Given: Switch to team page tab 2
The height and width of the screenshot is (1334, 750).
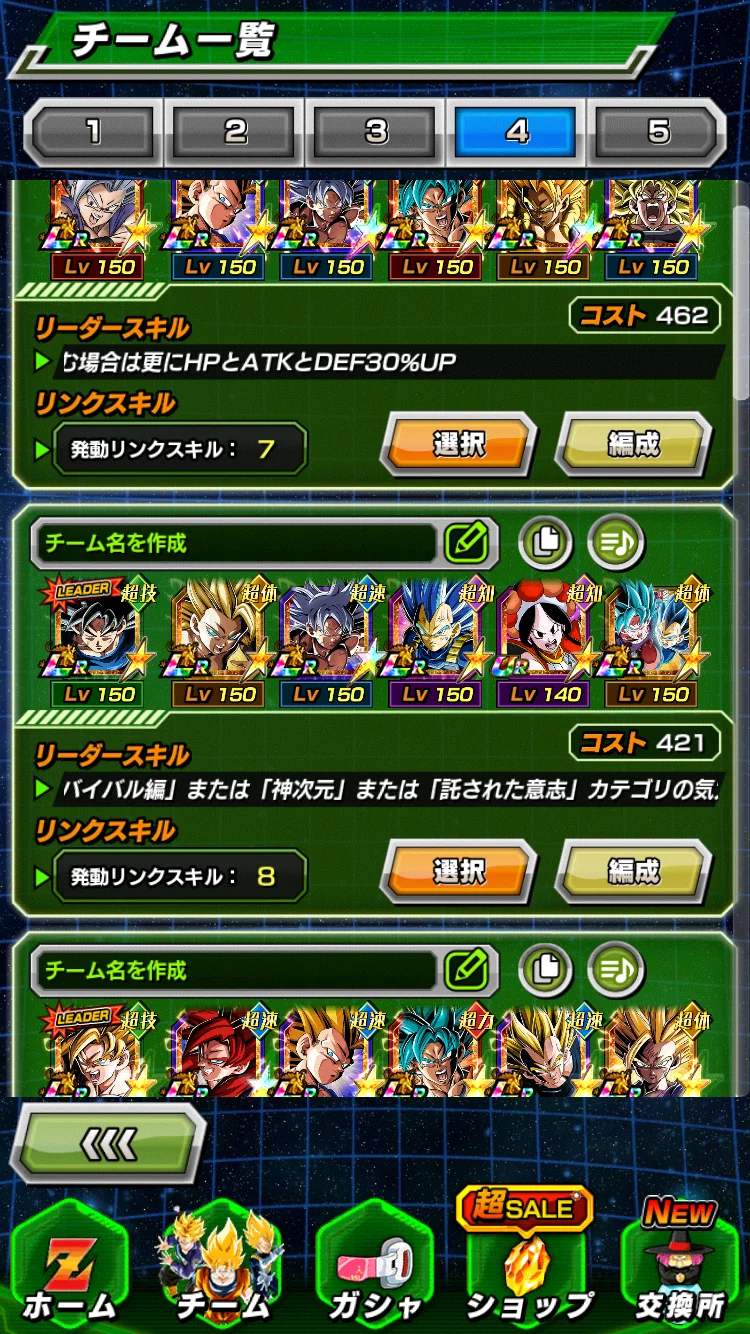Looking at the screenshot, I should pos(234,133).
